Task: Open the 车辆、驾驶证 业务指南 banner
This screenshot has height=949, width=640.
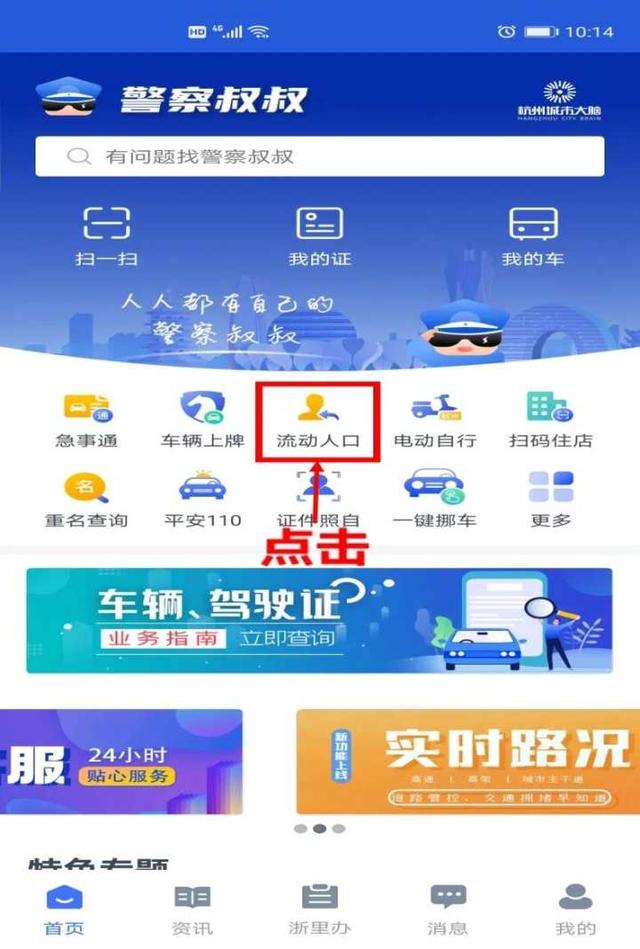Action: pos(319,620)
